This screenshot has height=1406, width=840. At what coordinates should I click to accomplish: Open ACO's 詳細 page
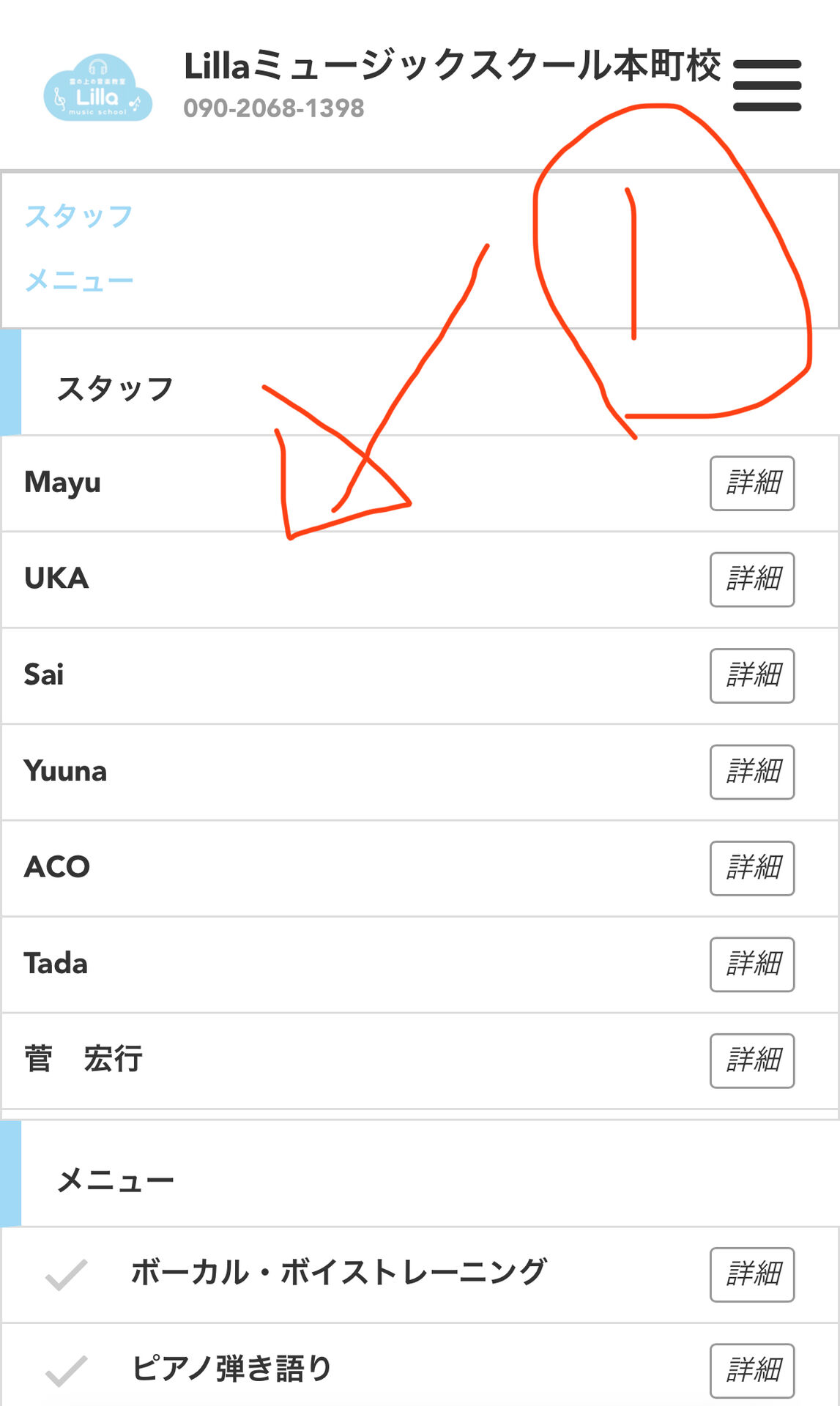751,868
